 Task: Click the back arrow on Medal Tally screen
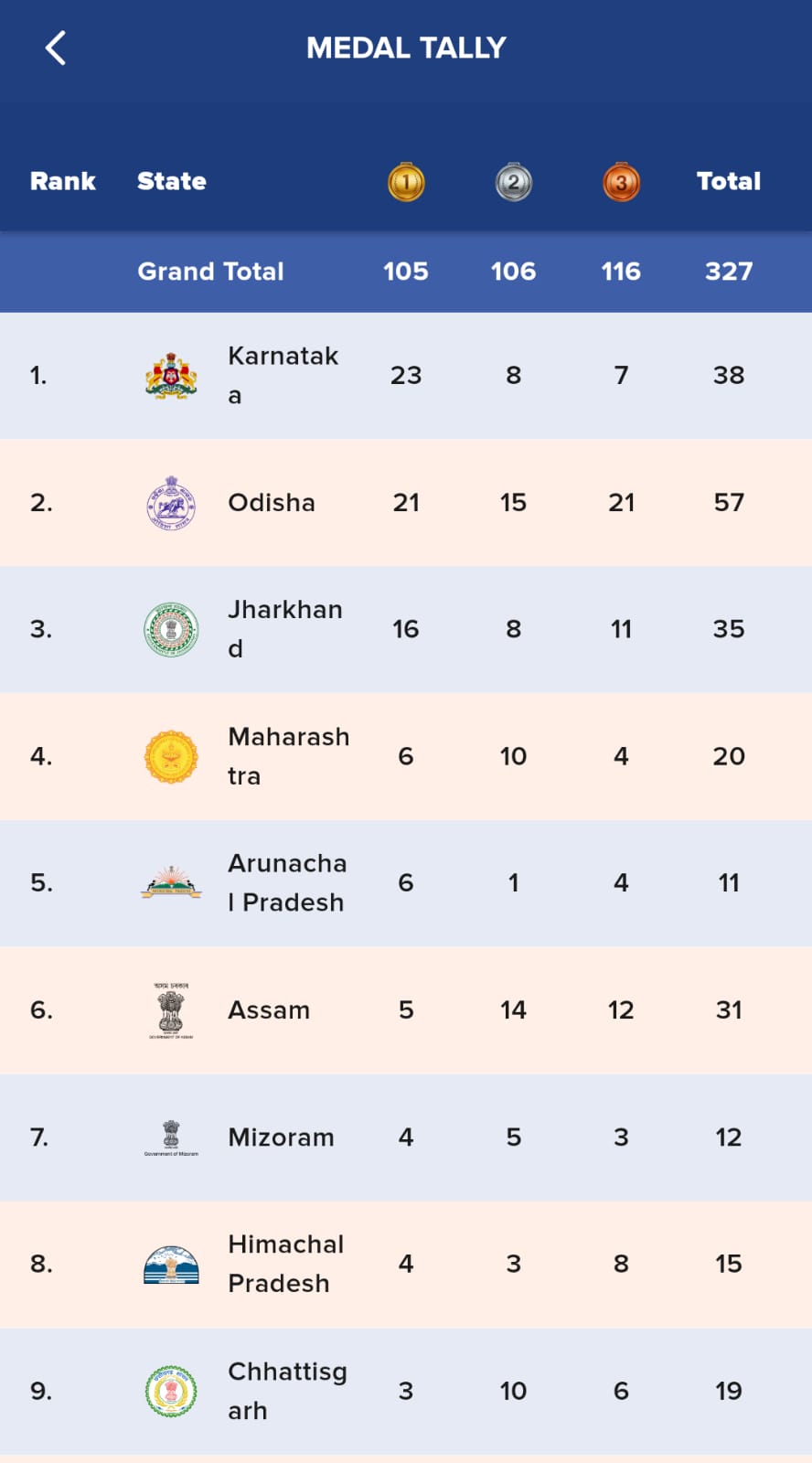point(57,48)
